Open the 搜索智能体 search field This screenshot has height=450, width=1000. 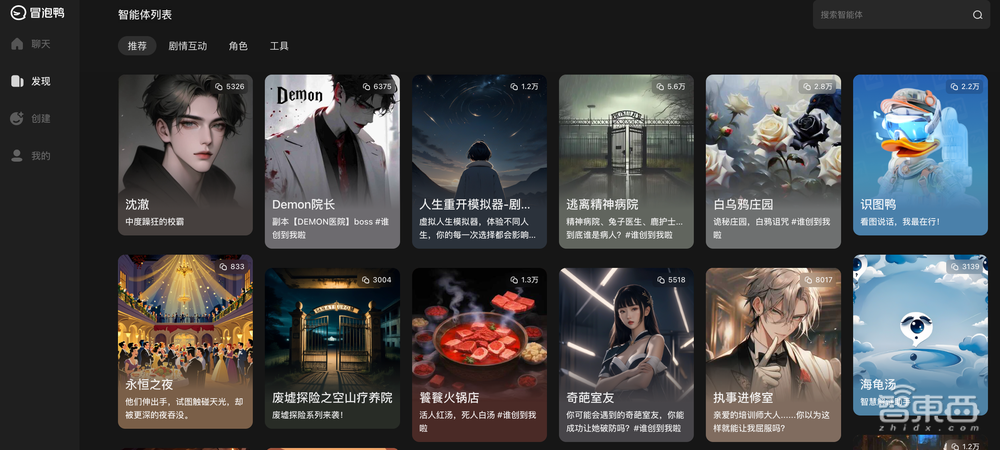click(890, 15)
